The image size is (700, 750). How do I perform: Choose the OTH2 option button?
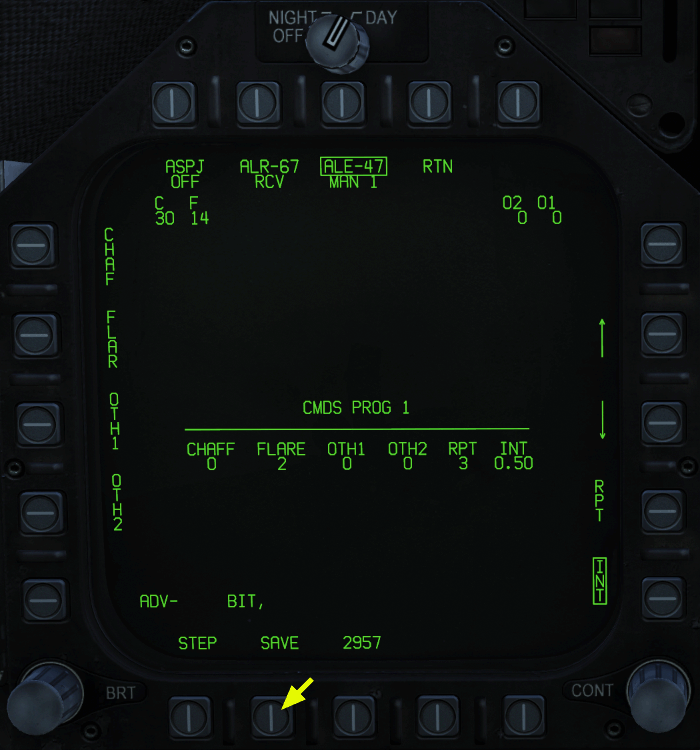[41, 512]
